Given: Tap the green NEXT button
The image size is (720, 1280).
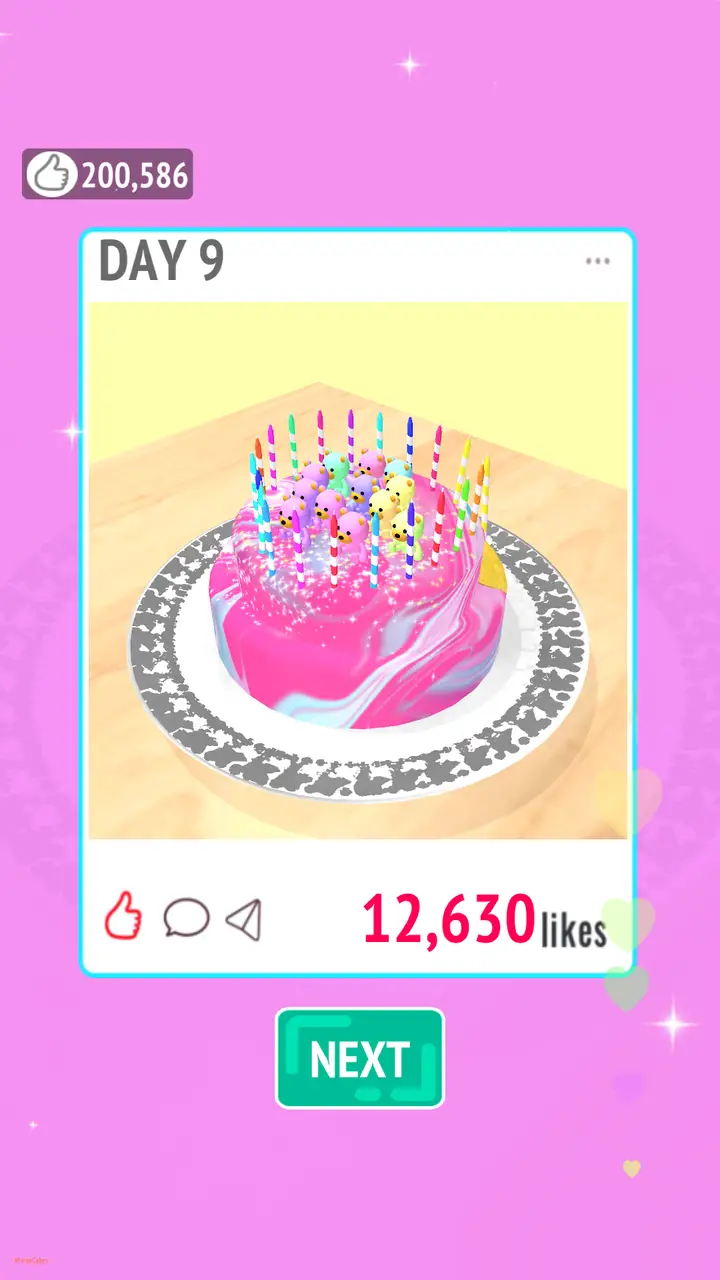Looking at the screenshot, I should (359, 1058).
